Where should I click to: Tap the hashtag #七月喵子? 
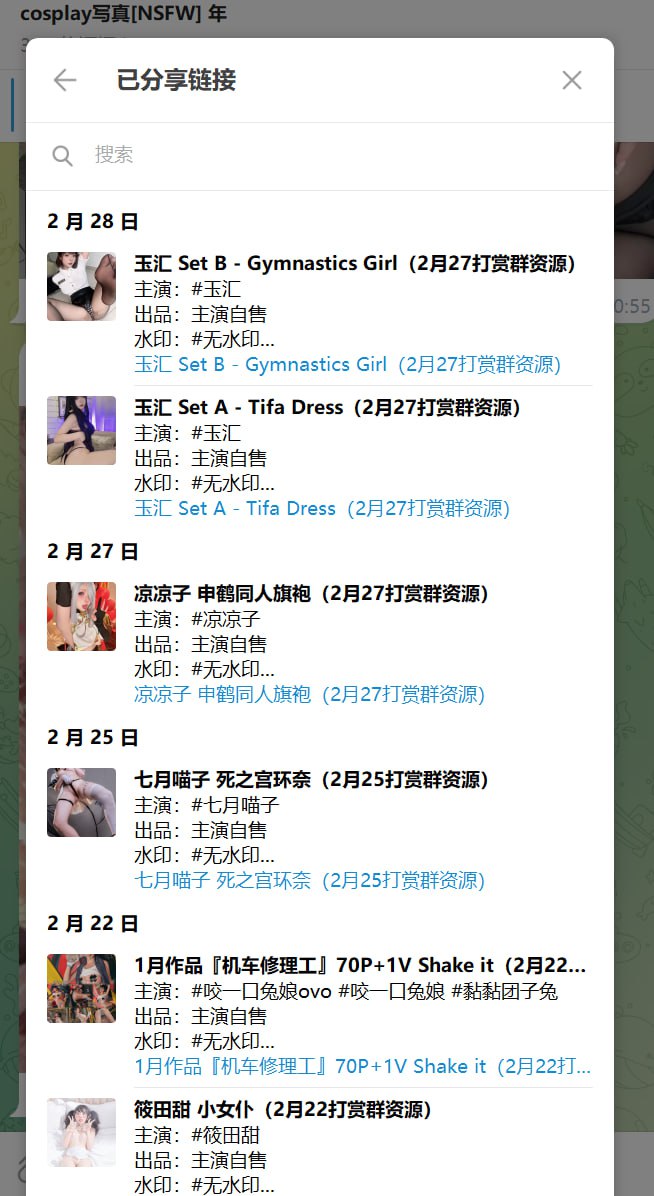coord(235,806)
